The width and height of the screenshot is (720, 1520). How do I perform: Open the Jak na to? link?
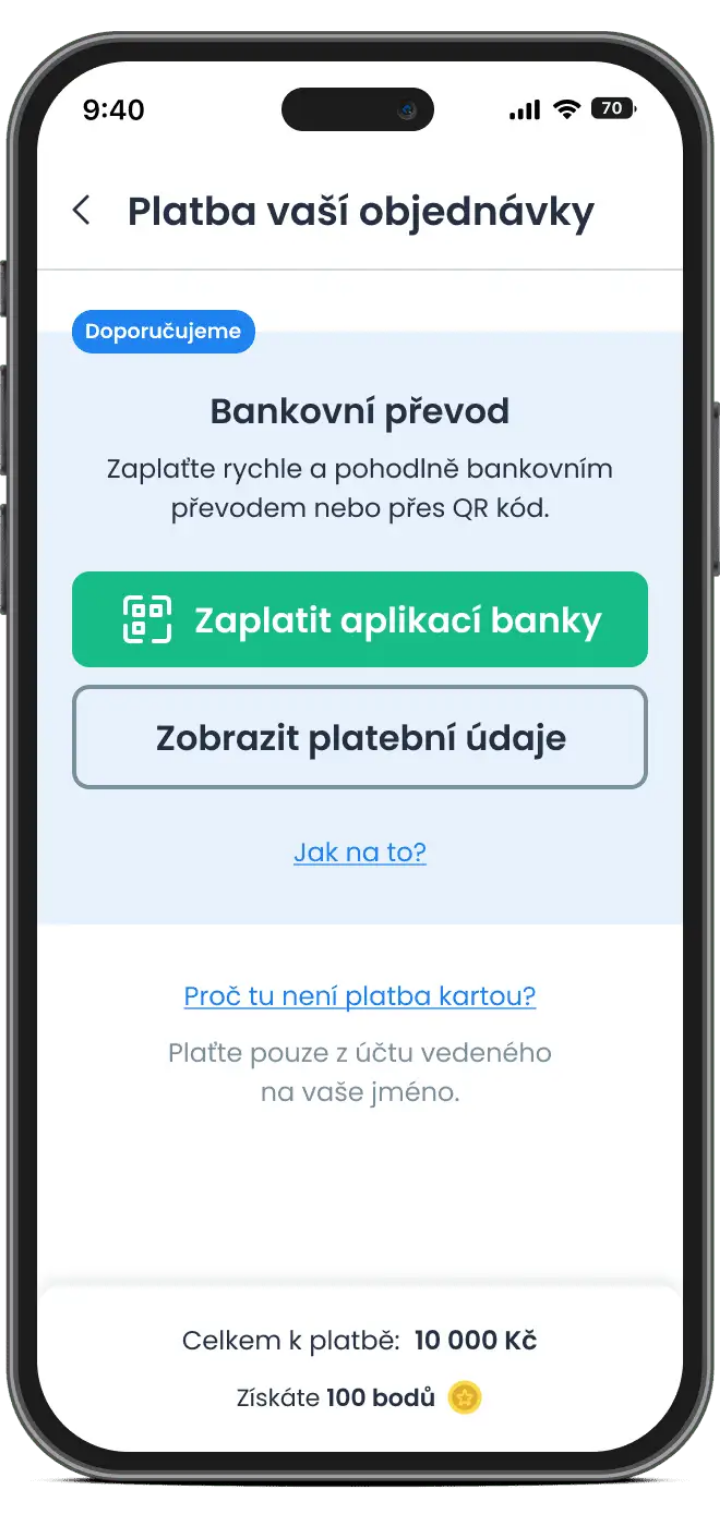[x=360, y=852]
